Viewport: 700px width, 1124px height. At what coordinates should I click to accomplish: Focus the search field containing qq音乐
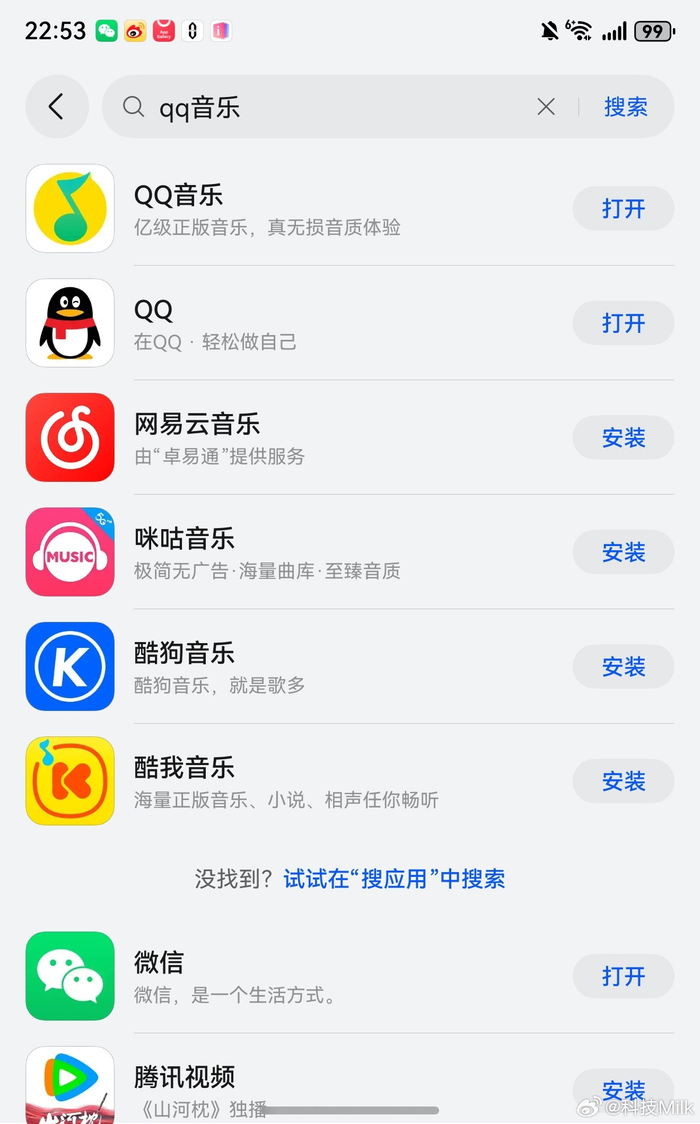[x=330, y=107]
